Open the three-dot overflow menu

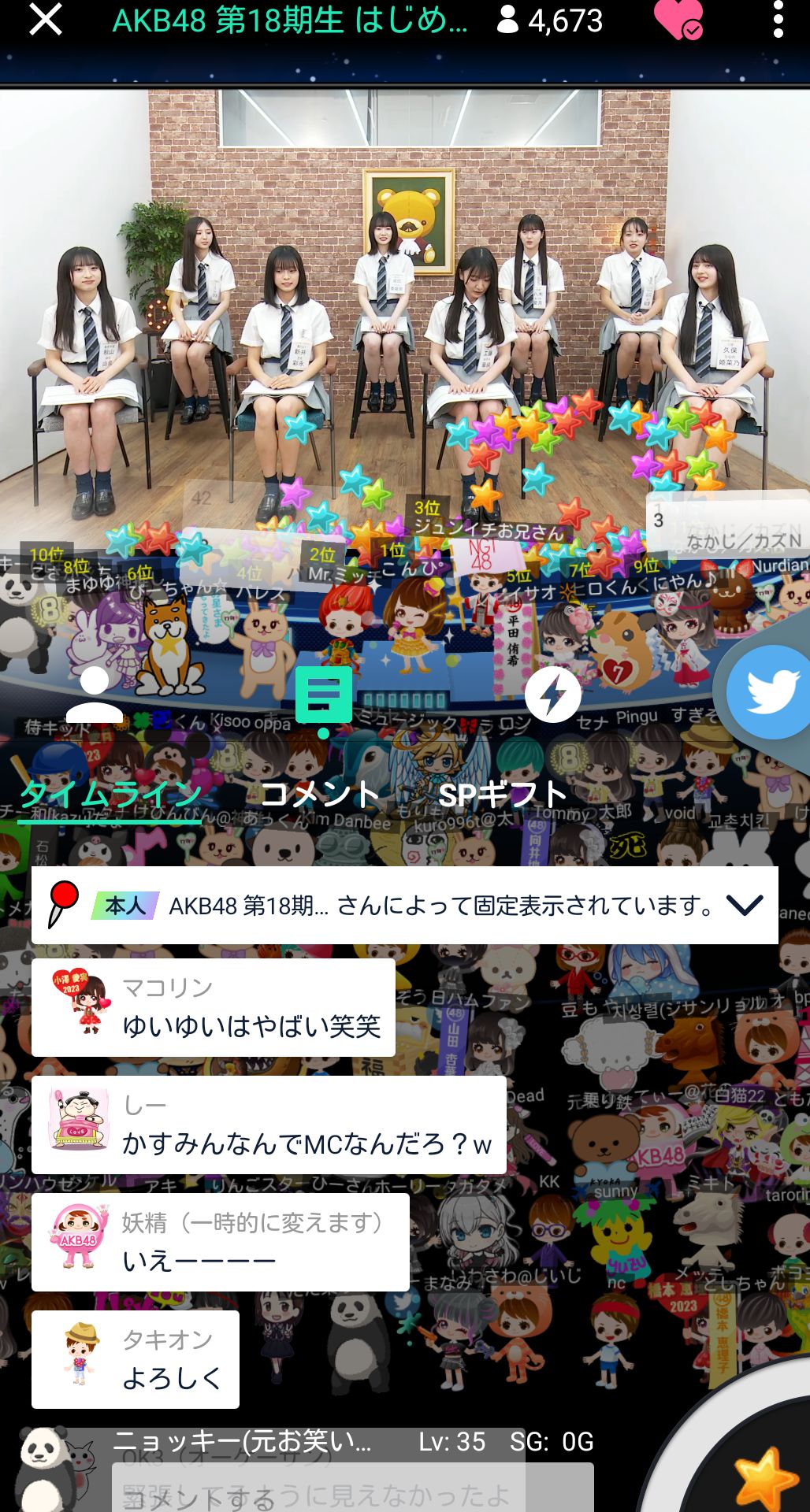pyautogui.click(x=778, y=19)
